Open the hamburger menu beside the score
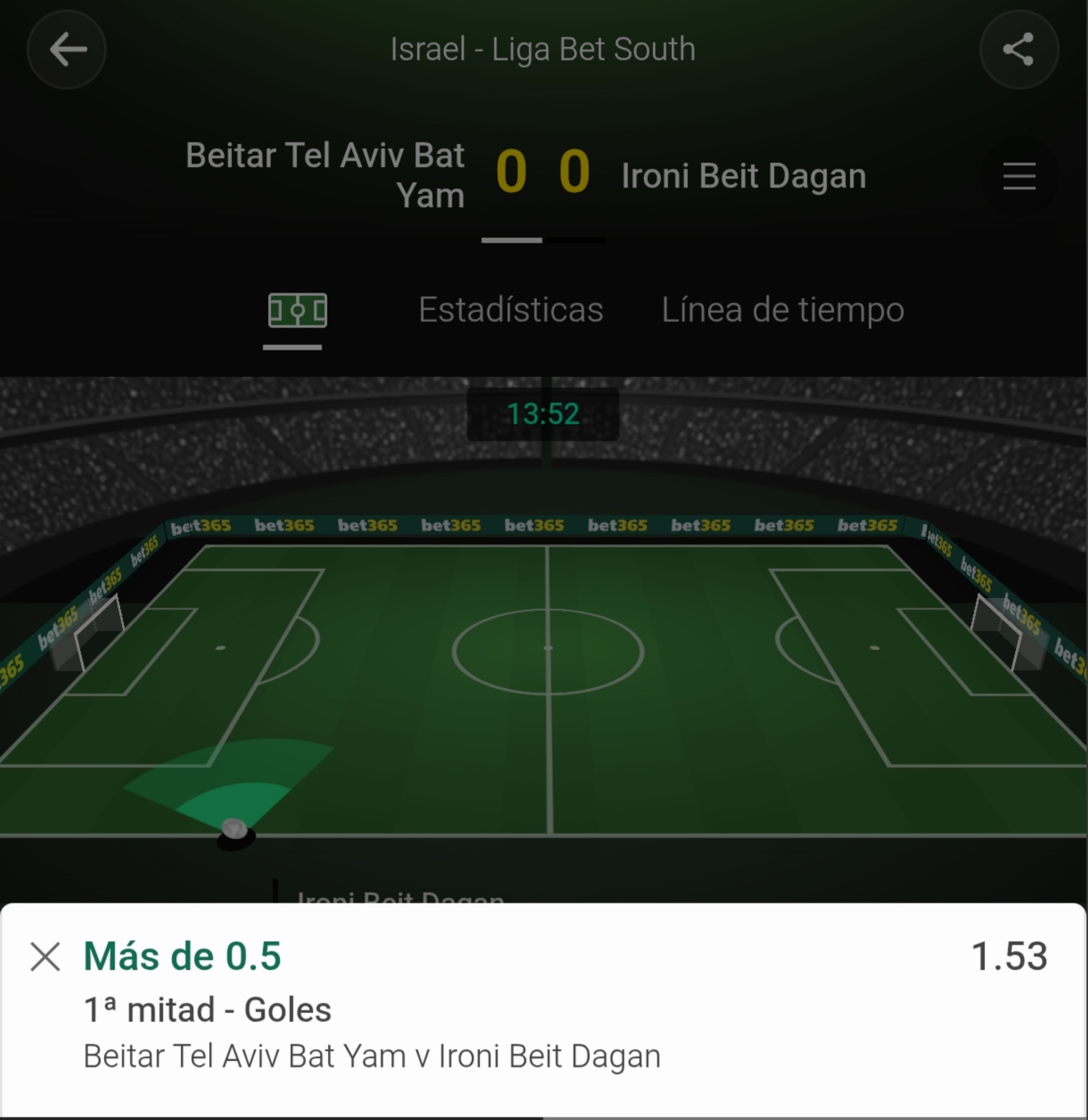 [1019, 175]
